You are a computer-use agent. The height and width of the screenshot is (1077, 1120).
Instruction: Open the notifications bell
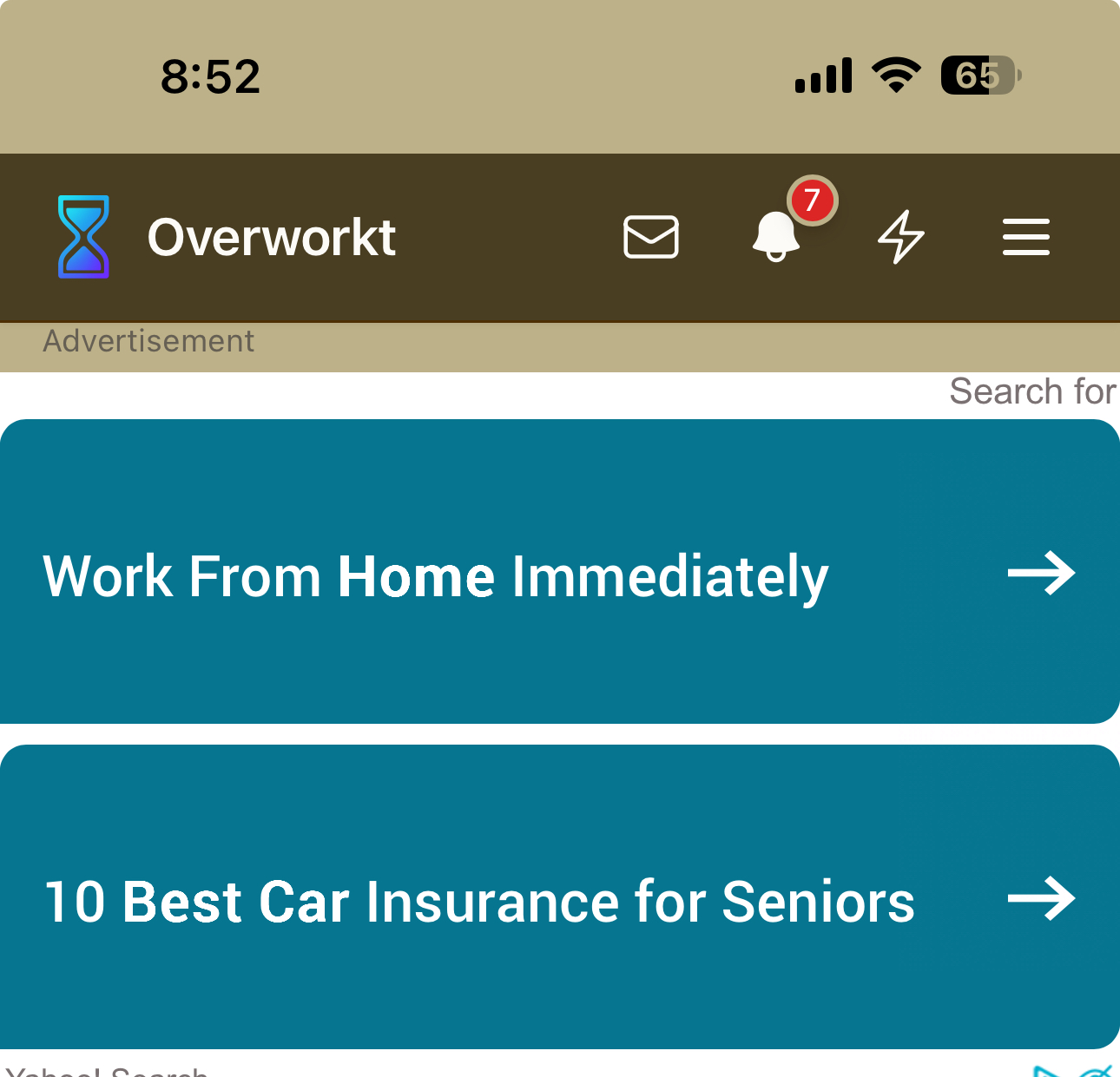[776, 236]
